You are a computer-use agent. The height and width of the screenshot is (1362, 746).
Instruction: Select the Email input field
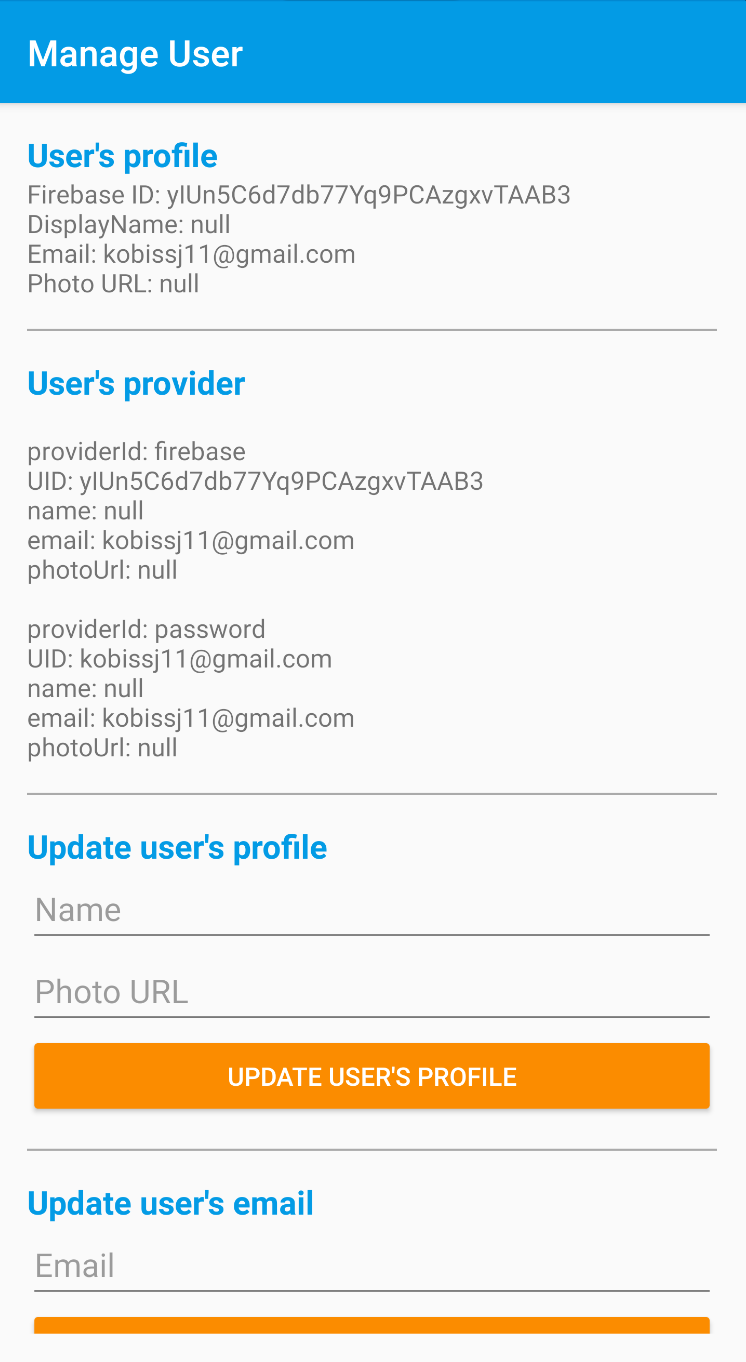point(372,1266)
